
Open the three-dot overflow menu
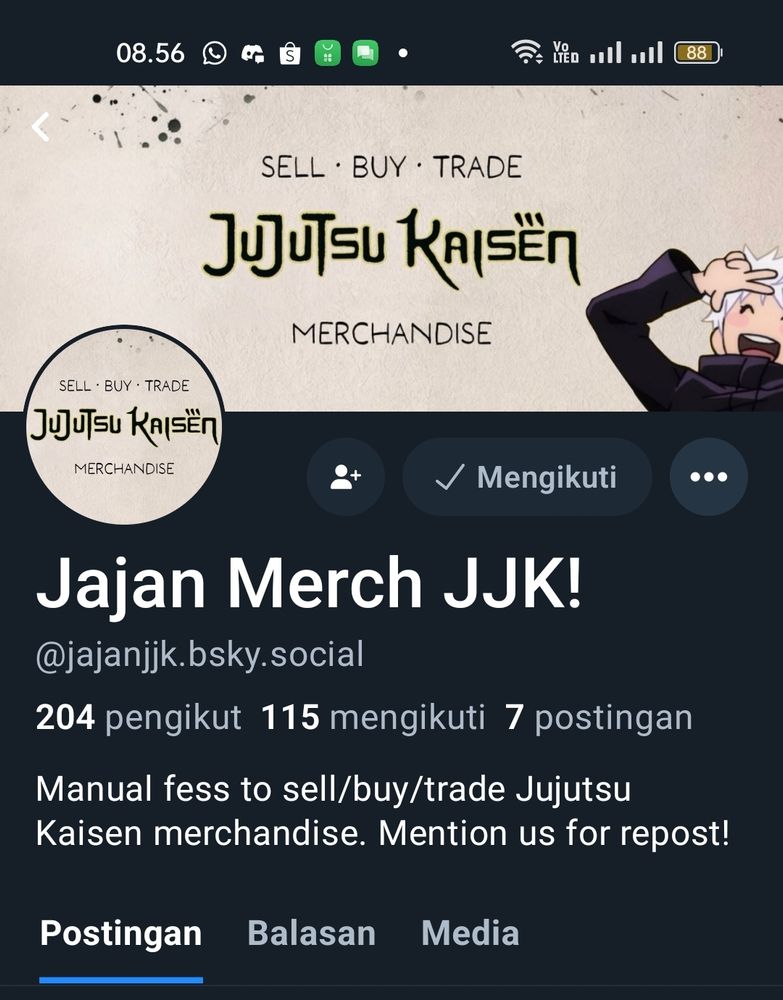coord(708,477)
